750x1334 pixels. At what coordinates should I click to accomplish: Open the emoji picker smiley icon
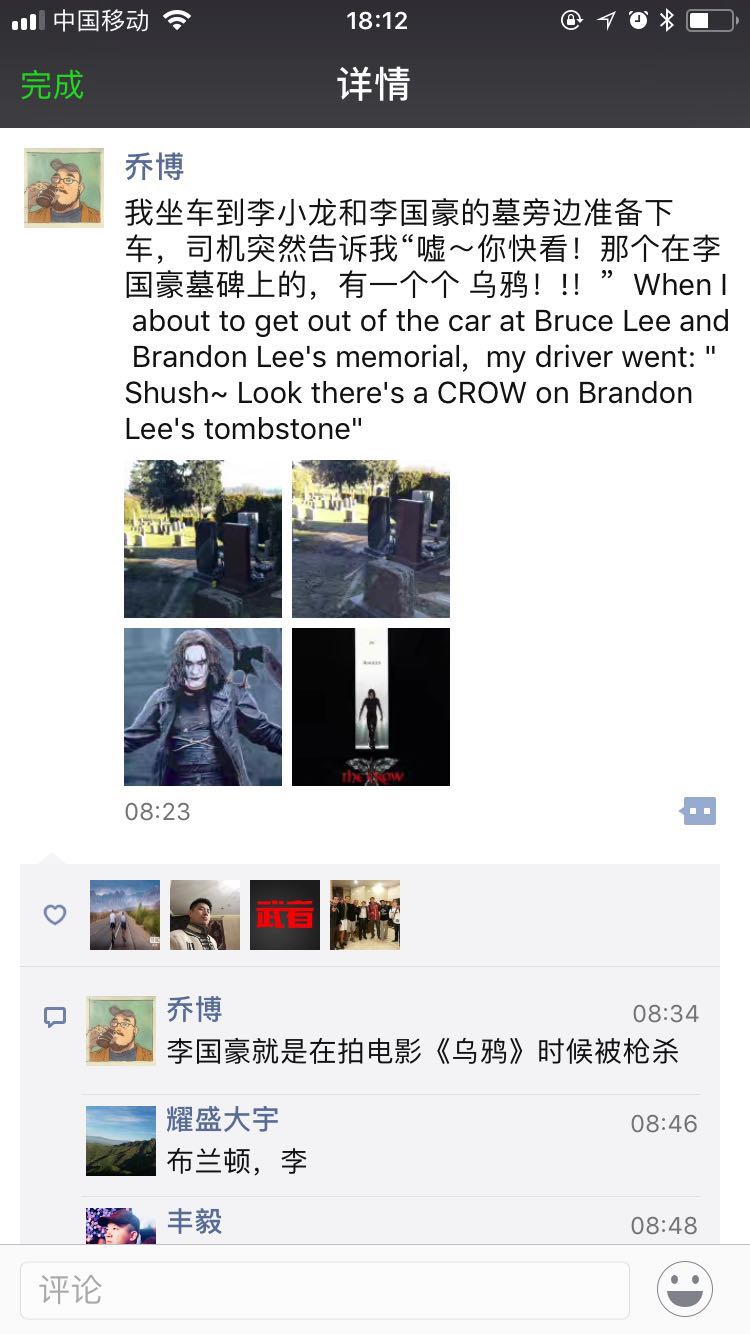click(x=685, y=1289)
